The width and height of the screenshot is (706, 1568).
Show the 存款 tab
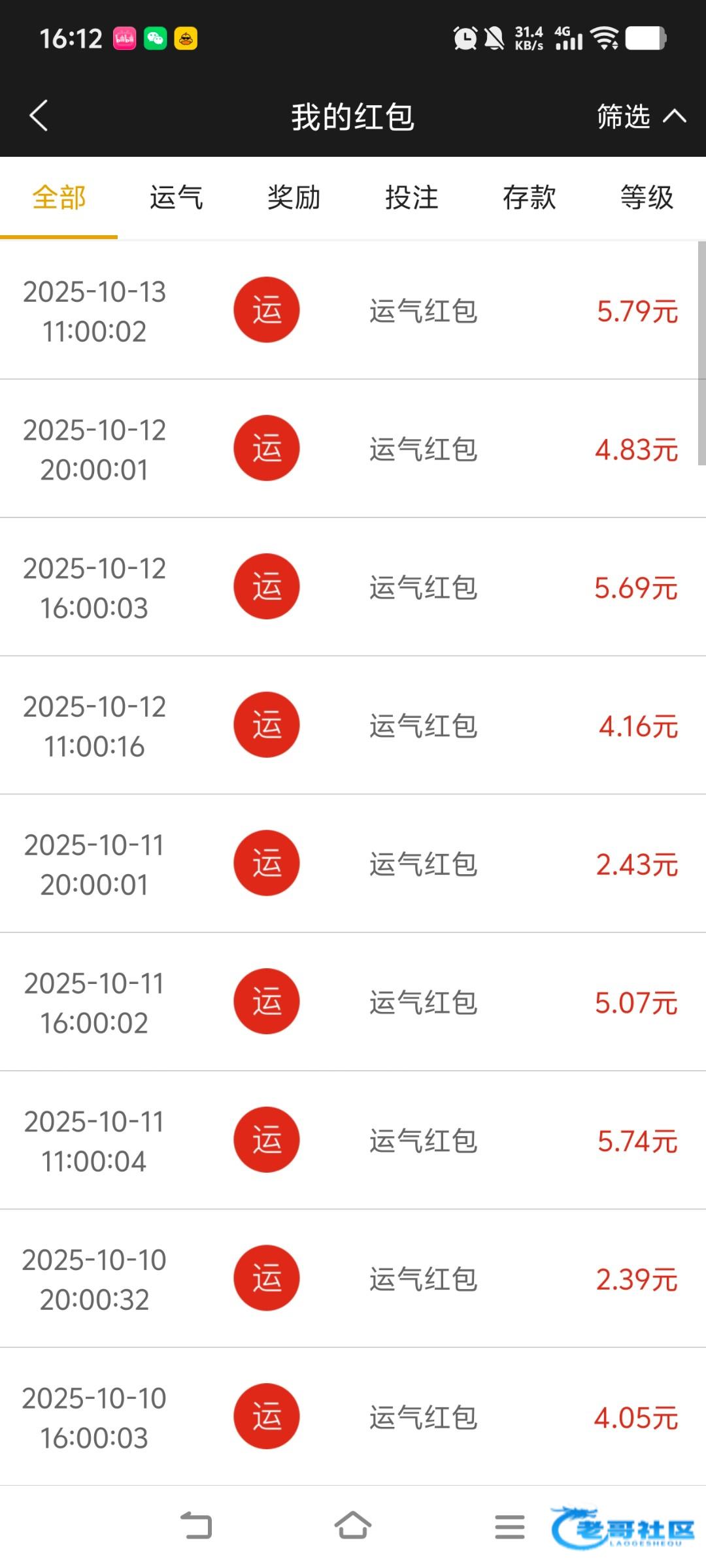click(x=529, y=197)
